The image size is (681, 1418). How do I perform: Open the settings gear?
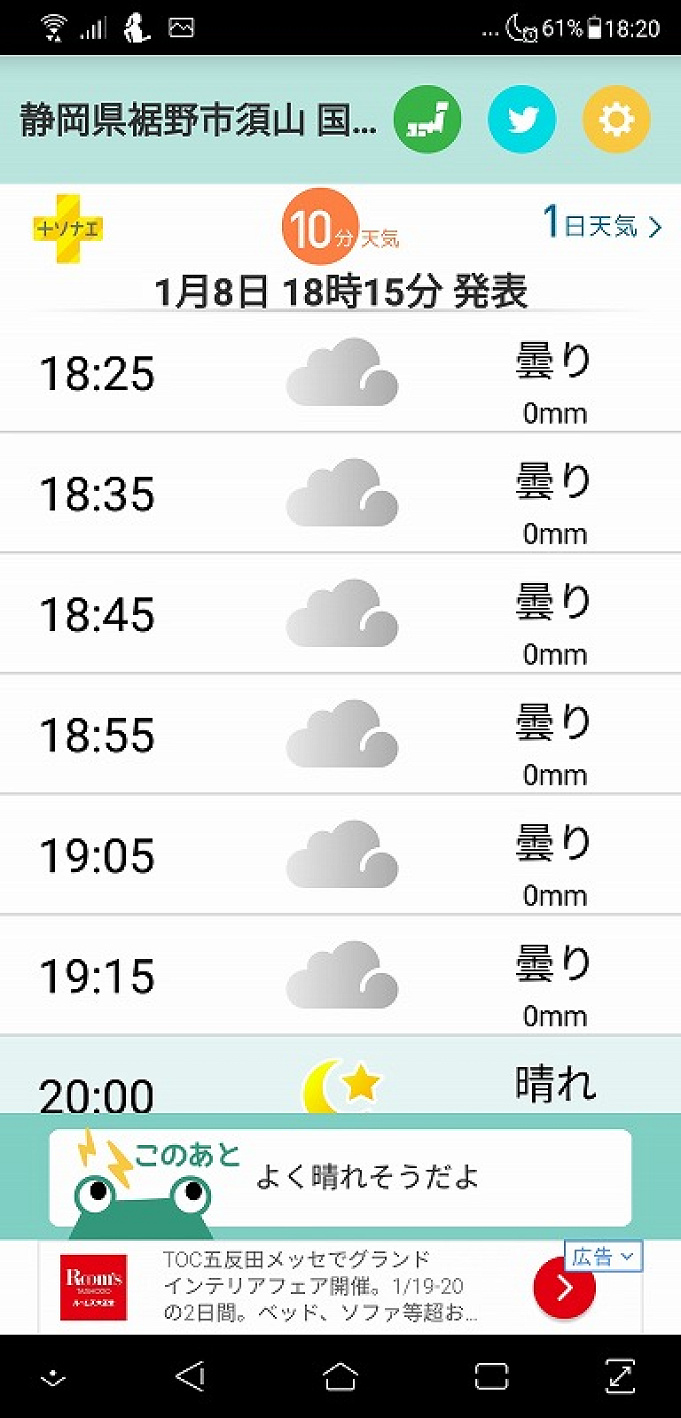[x=616, y=120]
